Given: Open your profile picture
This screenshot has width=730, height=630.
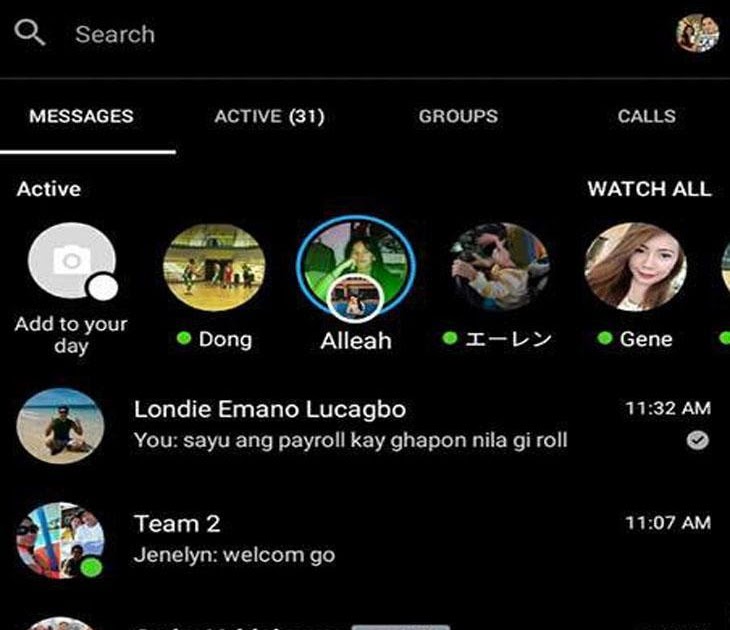Looking at the screenshot, I should coord(697,34).
